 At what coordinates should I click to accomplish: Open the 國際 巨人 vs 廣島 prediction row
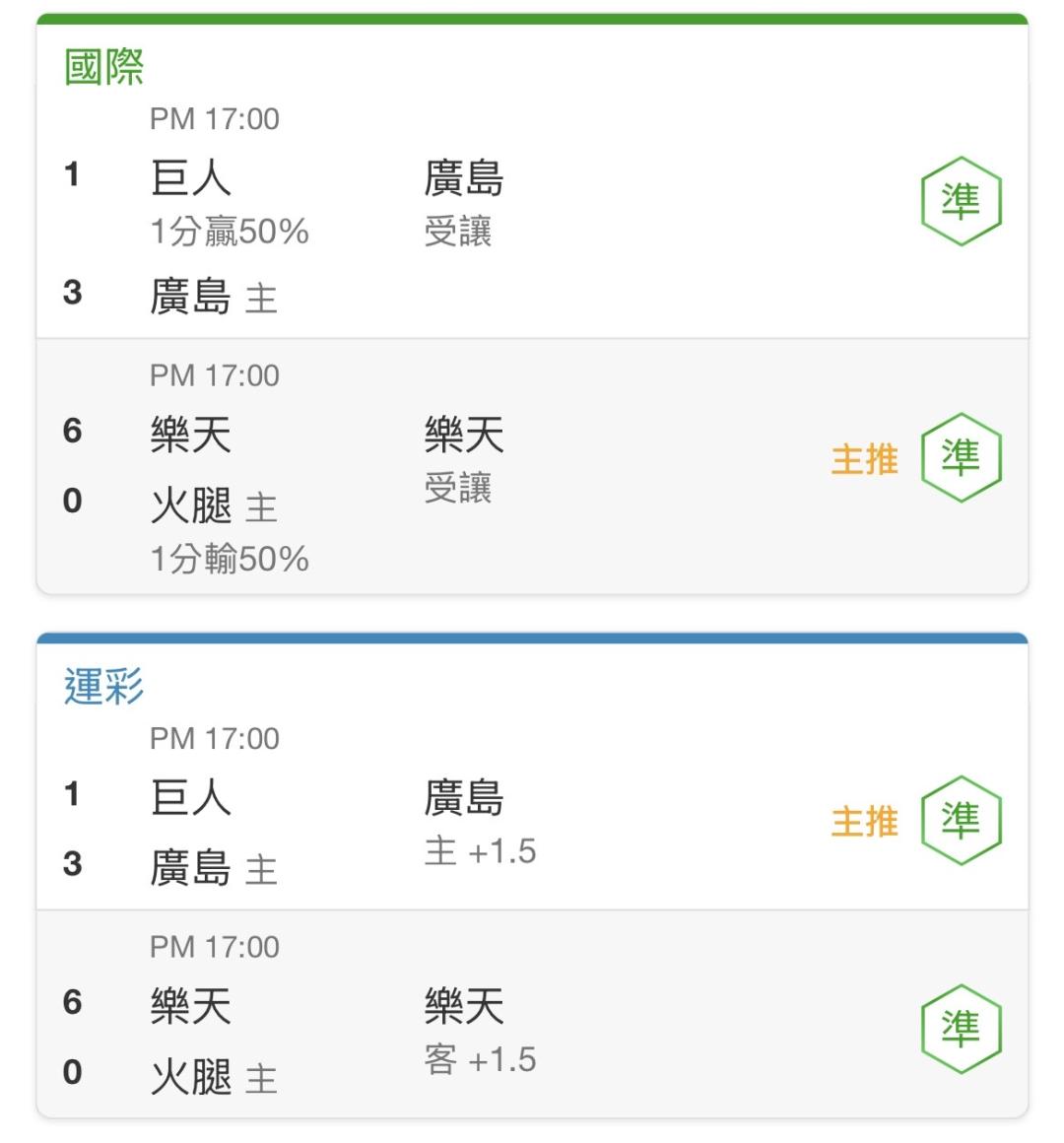(x=532, y=214)
